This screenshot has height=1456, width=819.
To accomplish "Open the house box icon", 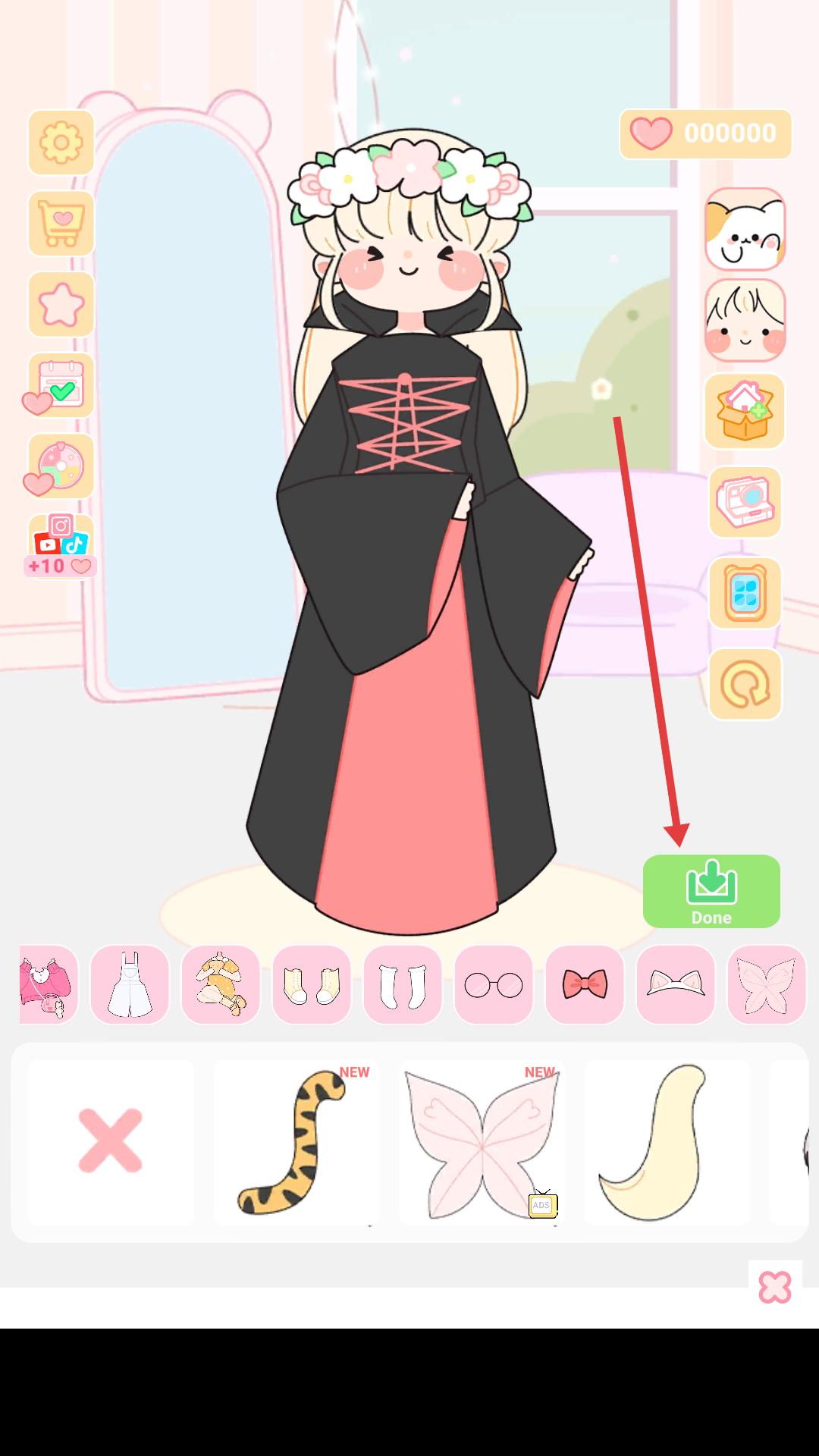I will tap(745, 411).
